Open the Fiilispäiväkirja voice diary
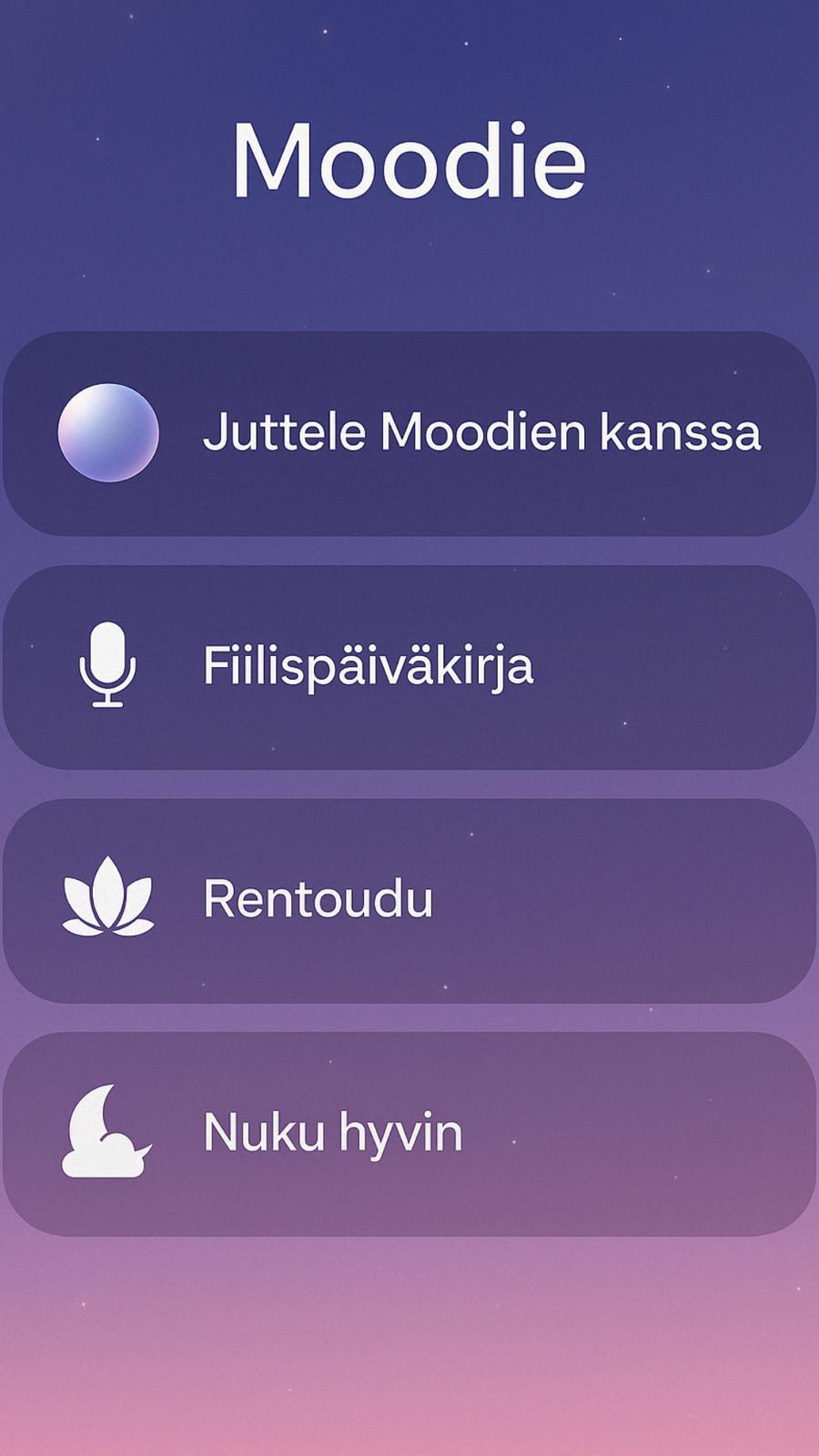The height and width of the screenshot is (1456, 819). point(409,666)
